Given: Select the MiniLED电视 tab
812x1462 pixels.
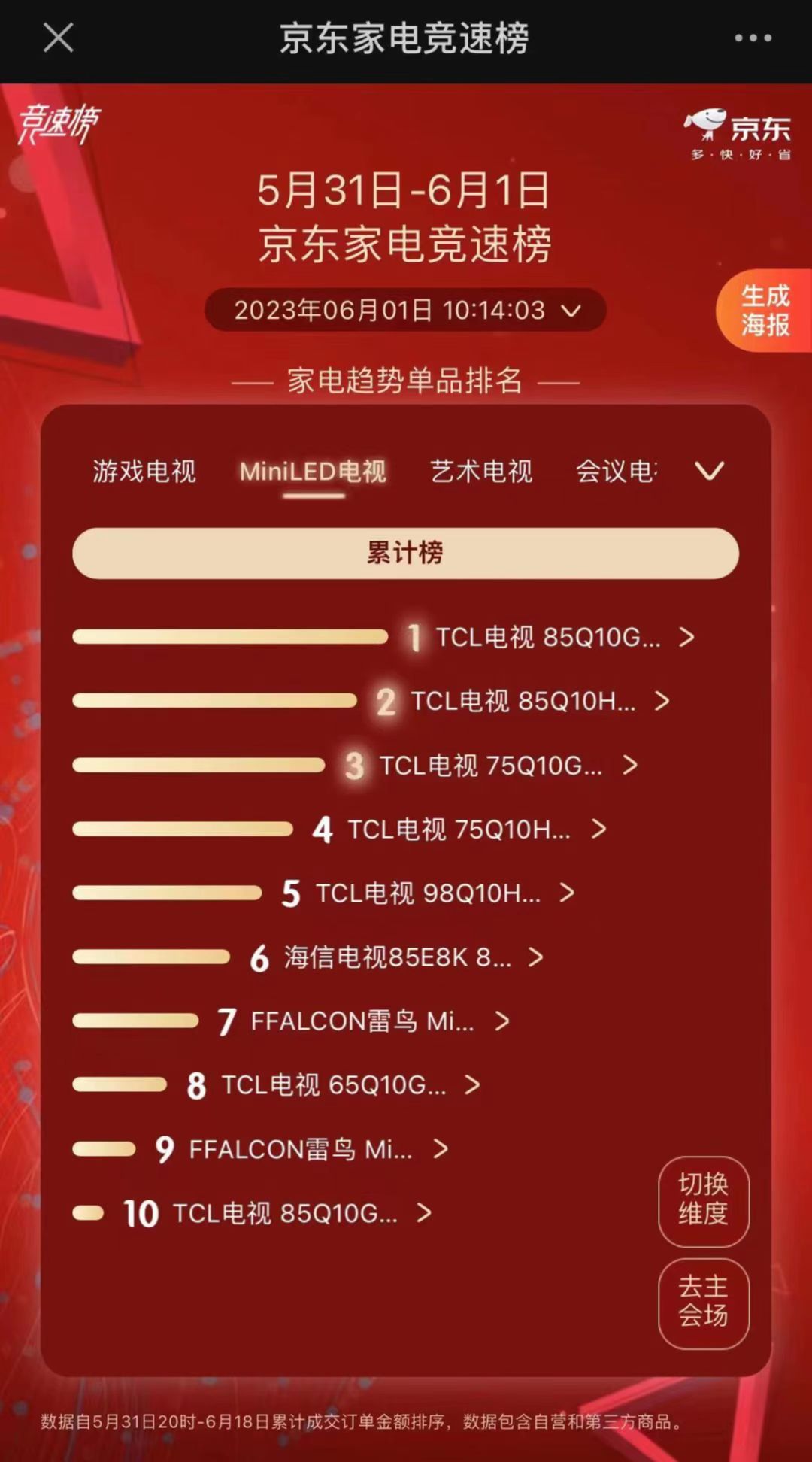Looking at the screenshot, I should pyautogui.click(x=314, y=472).
